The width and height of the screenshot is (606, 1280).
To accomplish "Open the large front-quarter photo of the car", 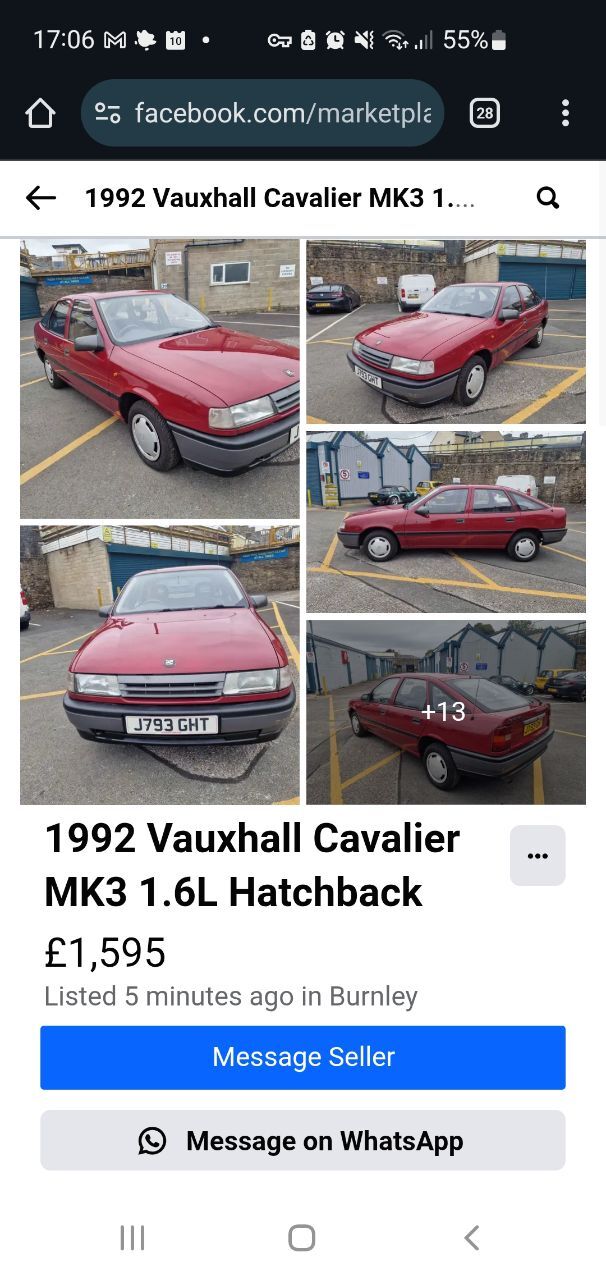I will [160, 378].
